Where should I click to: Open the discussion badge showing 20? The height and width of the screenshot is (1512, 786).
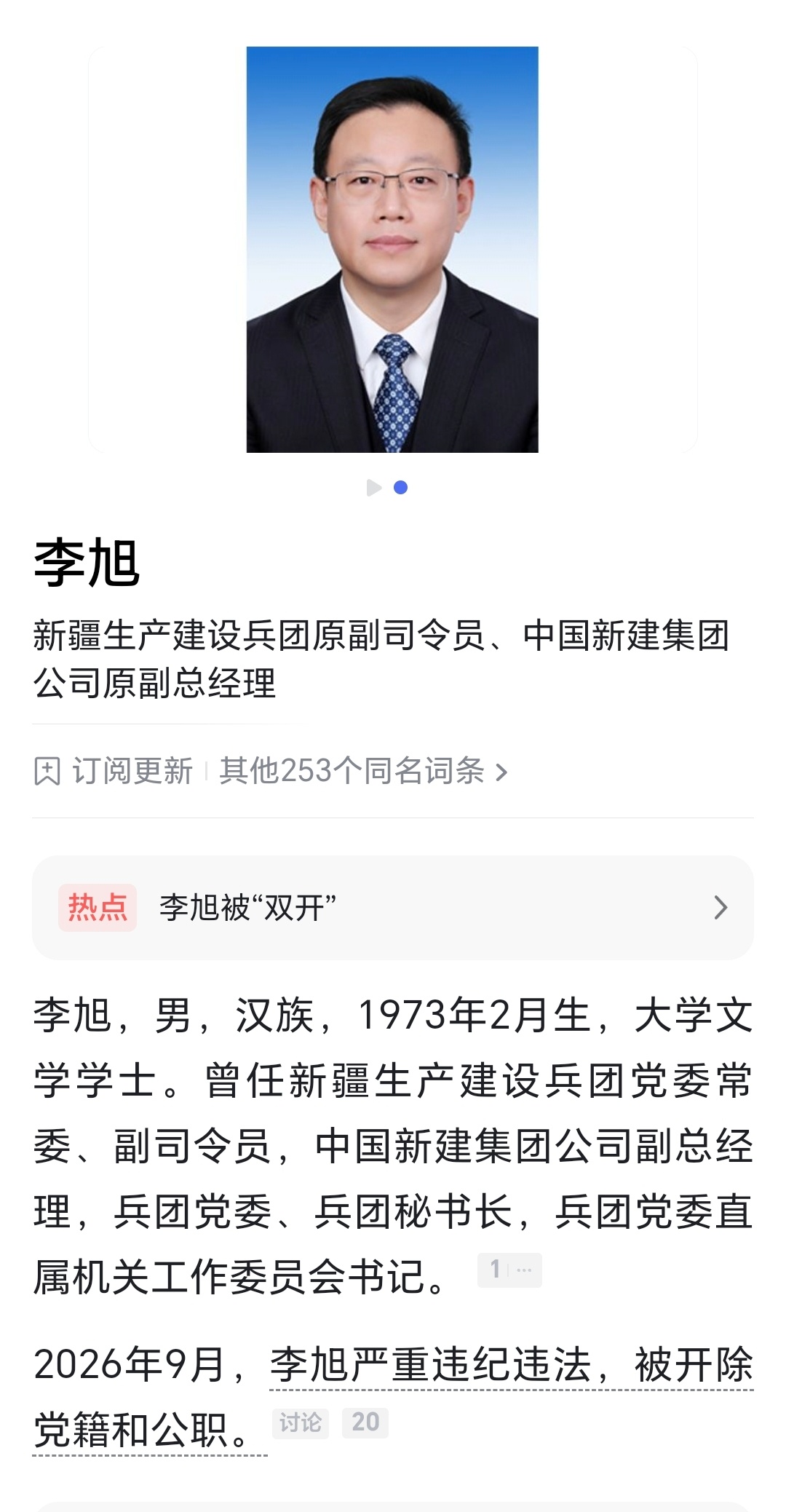click(330, 1422)
